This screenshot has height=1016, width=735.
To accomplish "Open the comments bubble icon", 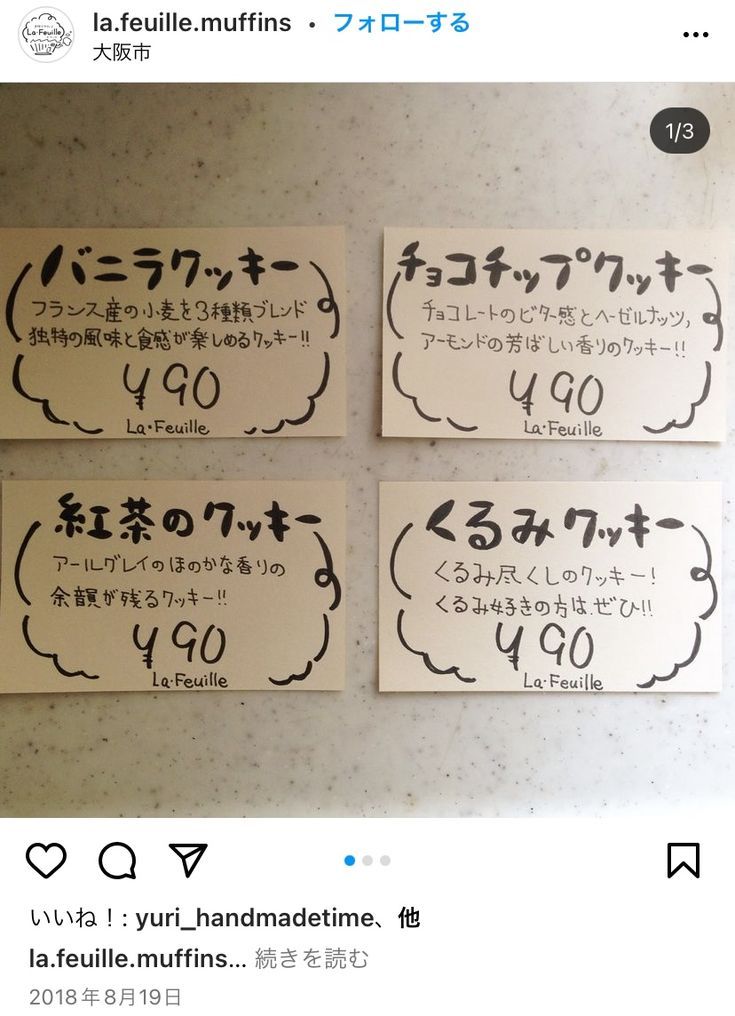I will [x=117, y=860].
